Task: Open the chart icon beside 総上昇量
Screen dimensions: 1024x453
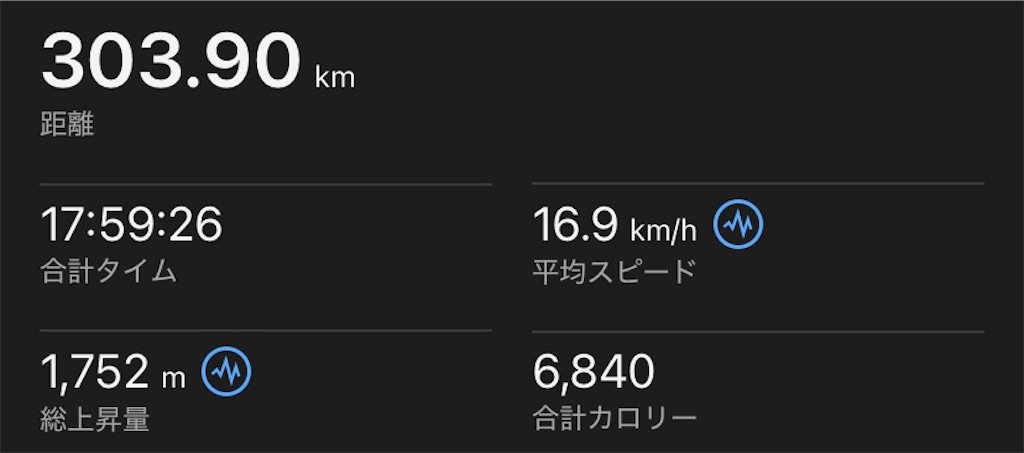Action: tap(227, 373)
